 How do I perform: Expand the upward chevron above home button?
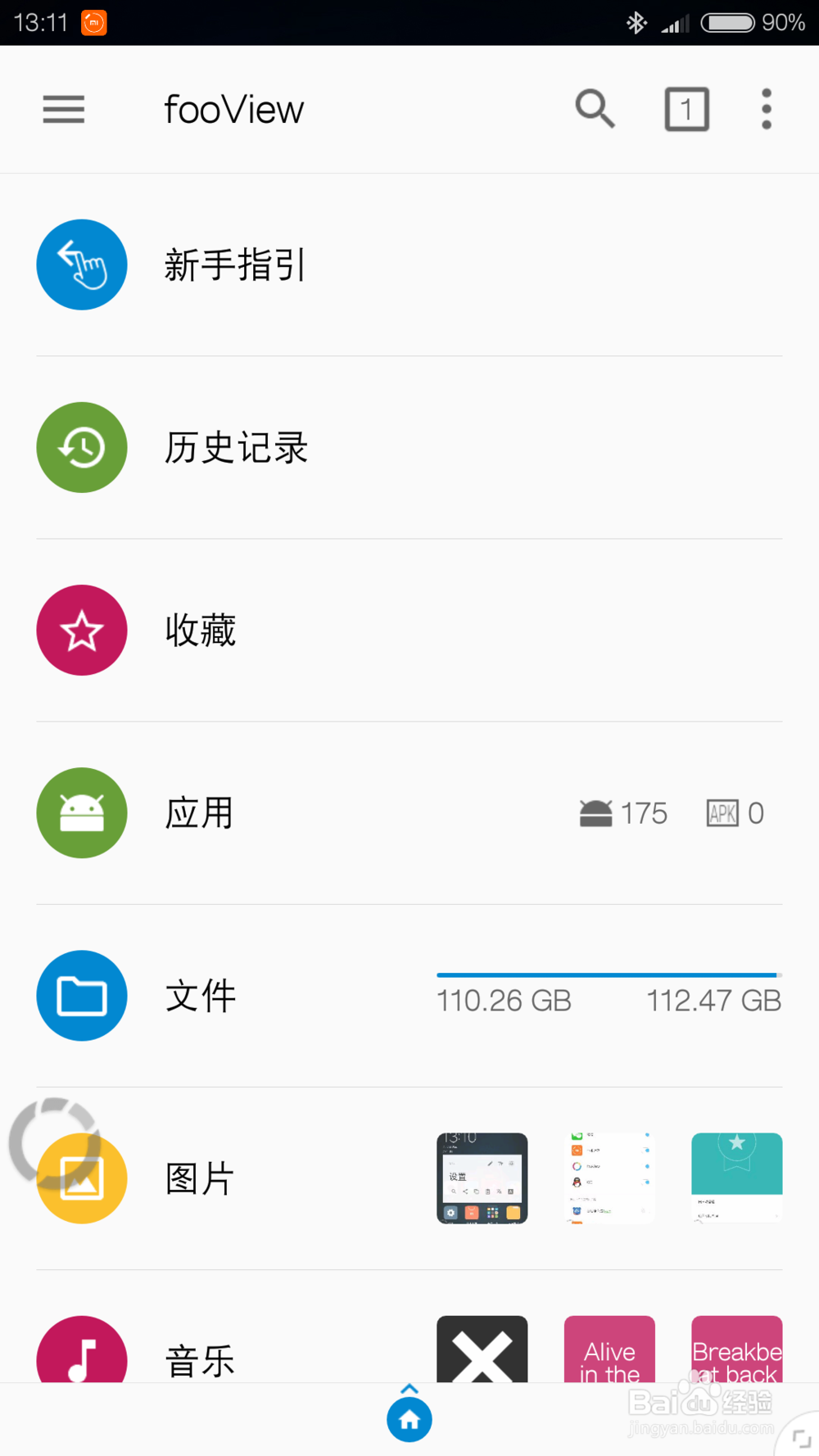click(409, 1387)
